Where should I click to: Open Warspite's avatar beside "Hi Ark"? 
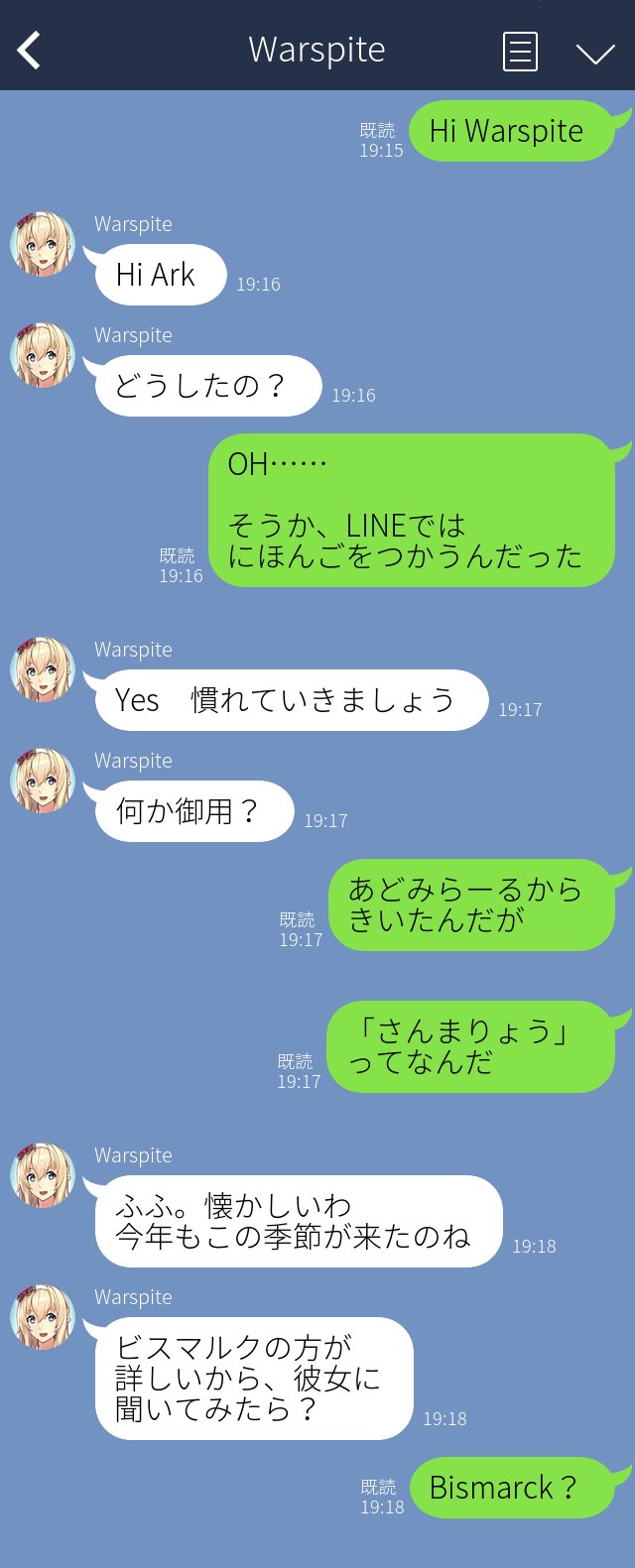pos(43,244)
